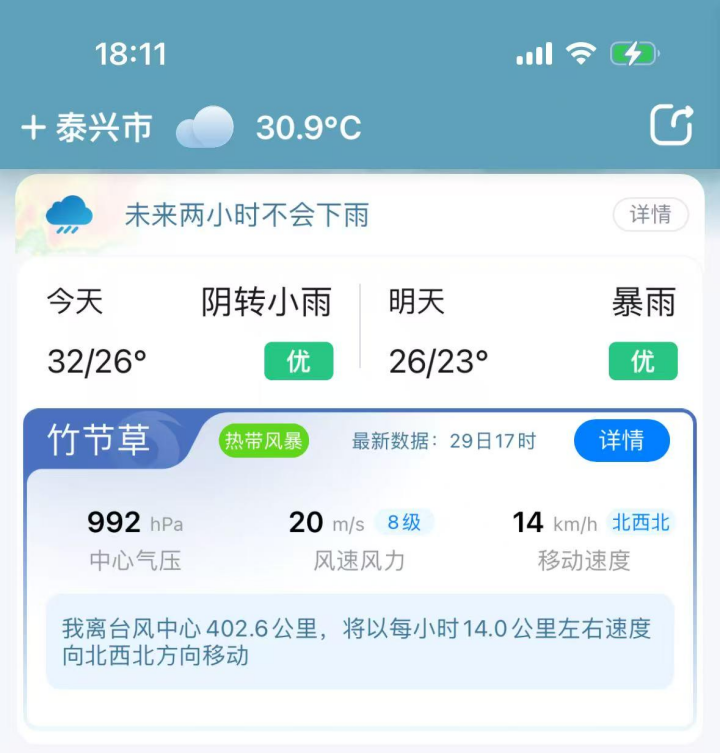Open tomorrow's forecast 暴雨
Viewport: 720px width, 753px height.
point(643,302)
